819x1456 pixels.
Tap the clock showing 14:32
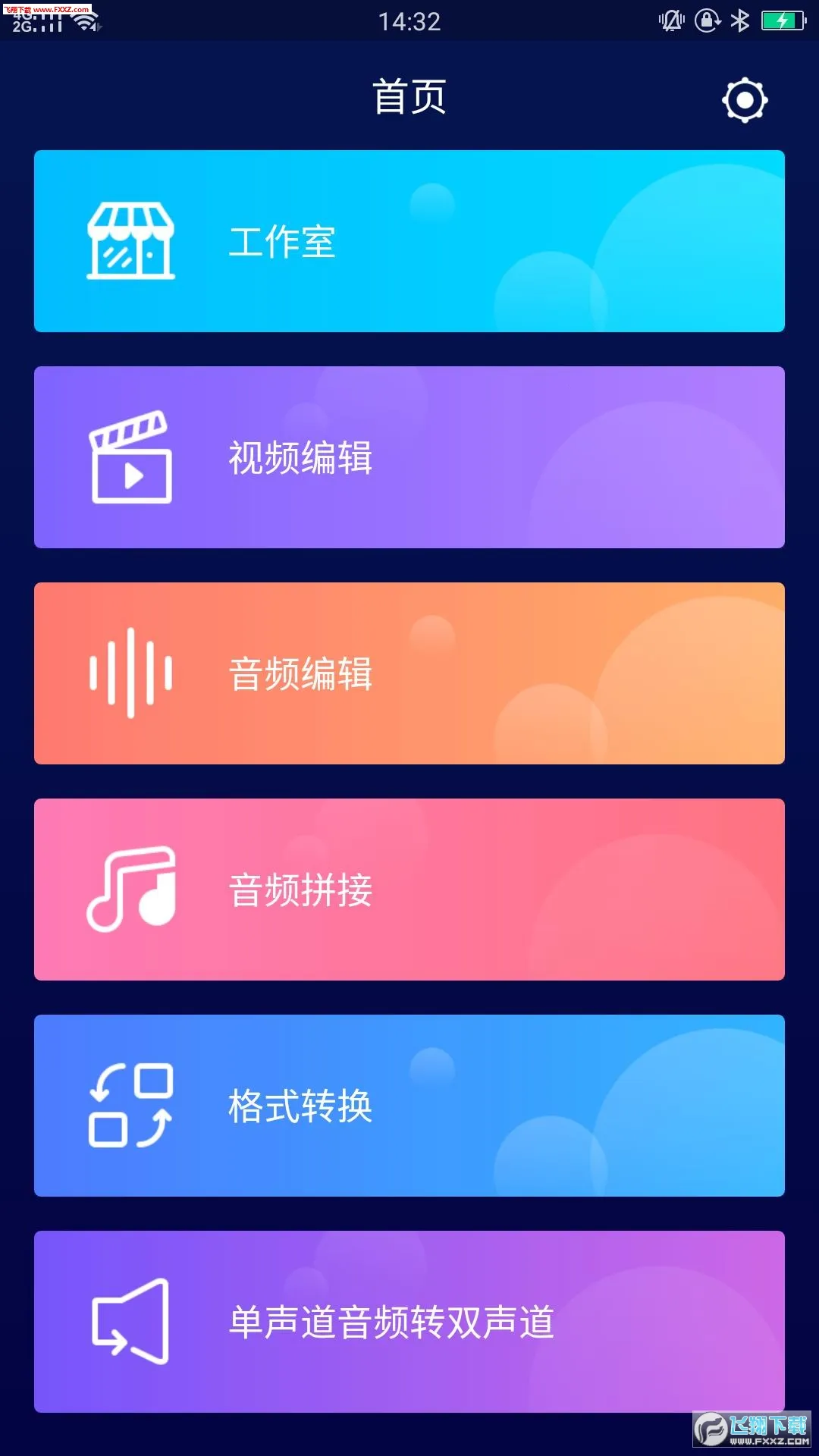click(x=409, y=20)
